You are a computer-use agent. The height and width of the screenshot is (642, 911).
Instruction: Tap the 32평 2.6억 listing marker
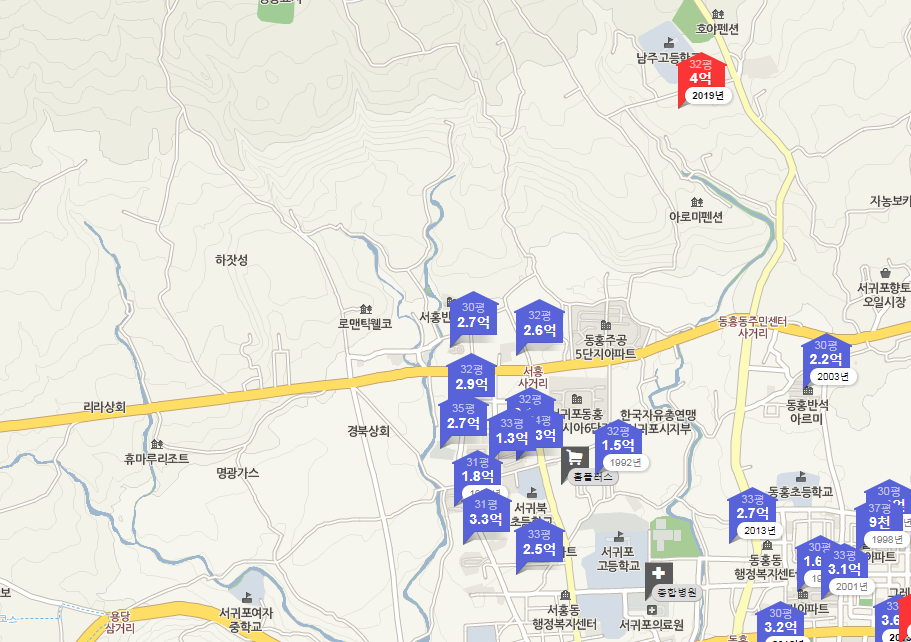[x=539, y=329]
